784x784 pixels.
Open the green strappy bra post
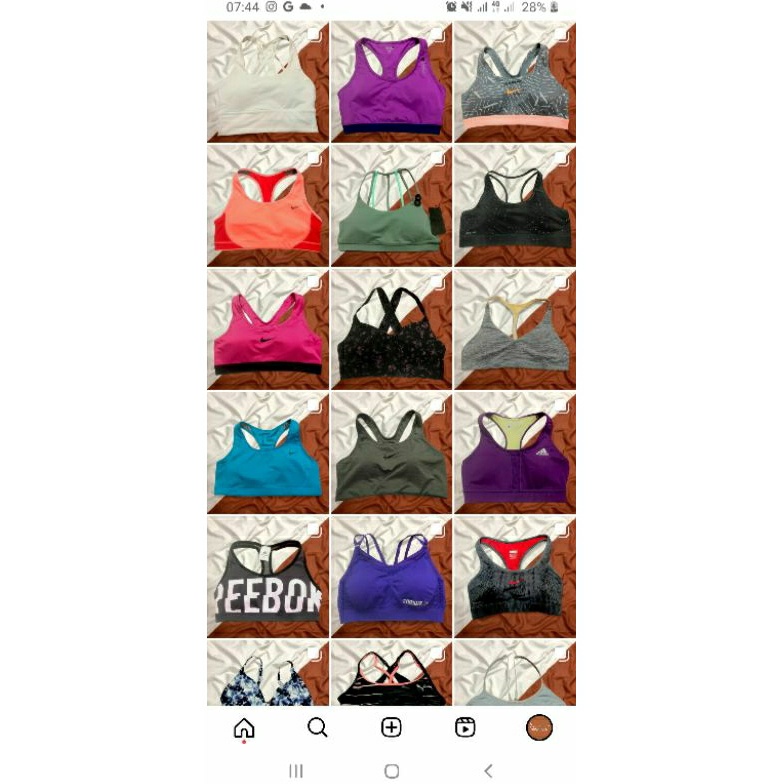click(391, 206)
